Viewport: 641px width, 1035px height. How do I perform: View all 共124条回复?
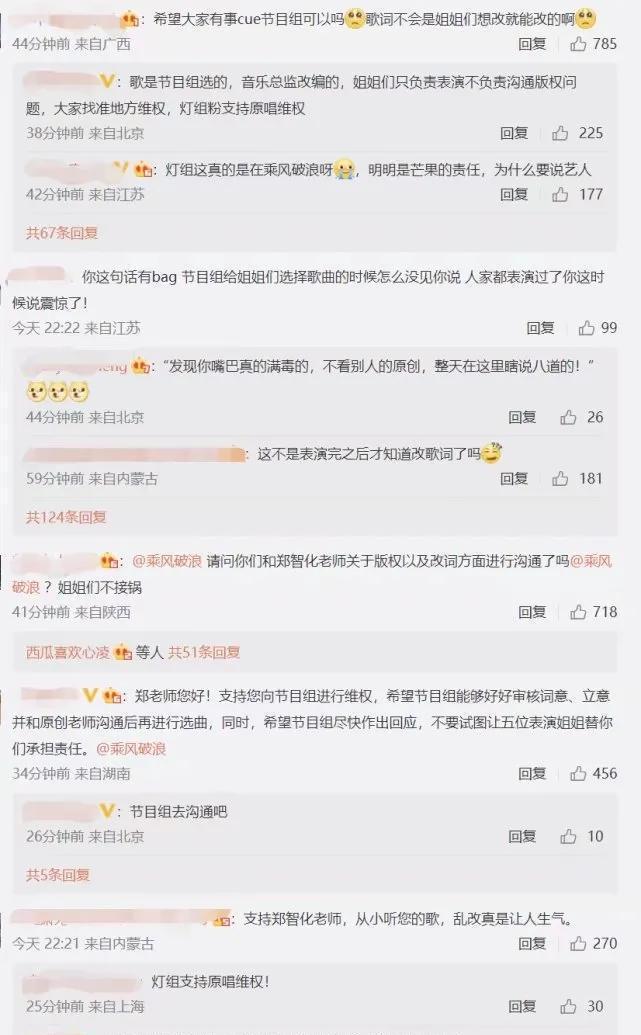click(x=65, y=517)
